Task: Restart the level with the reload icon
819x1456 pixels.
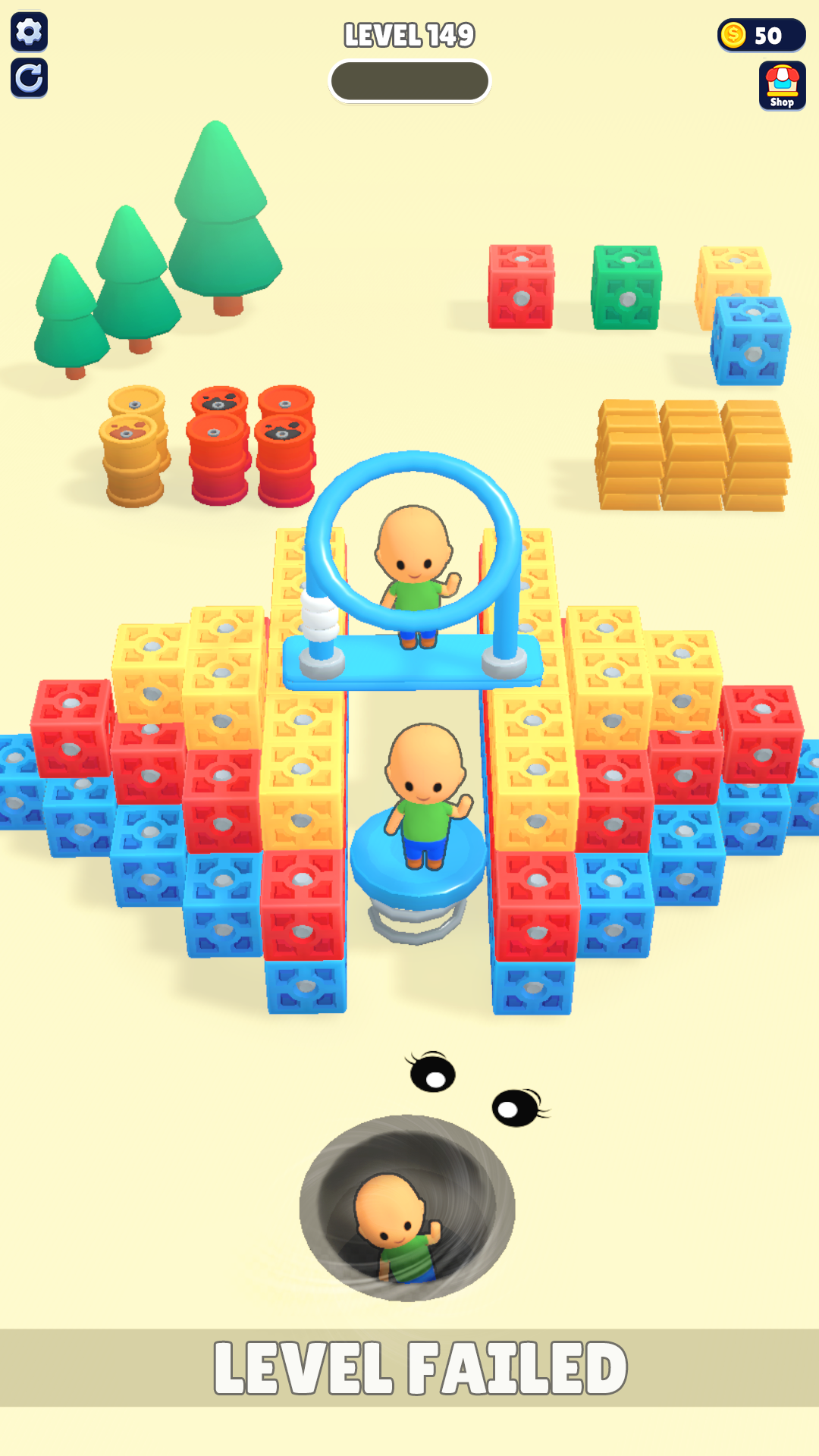Action: click(x=29, y=77)
